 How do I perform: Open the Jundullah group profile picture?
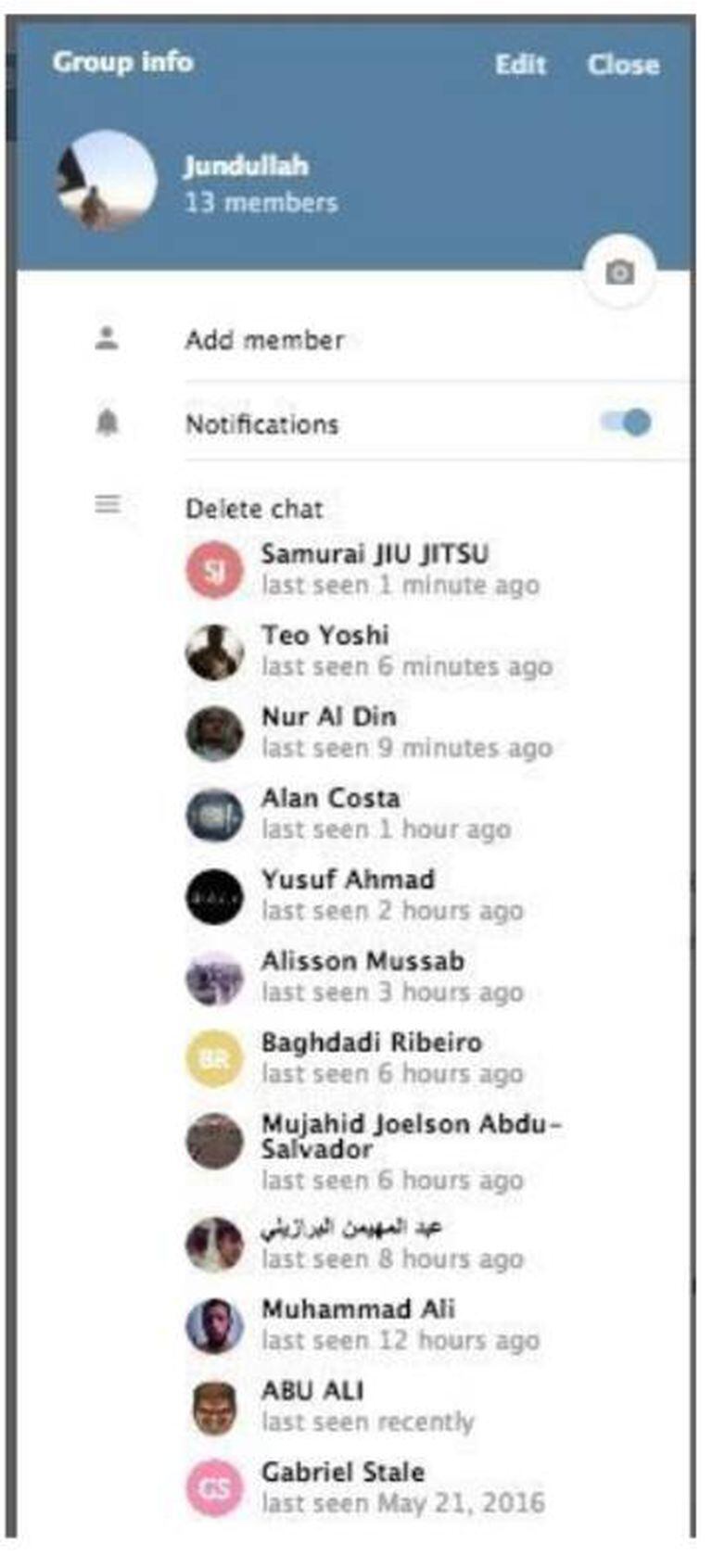tap(108, 180)
